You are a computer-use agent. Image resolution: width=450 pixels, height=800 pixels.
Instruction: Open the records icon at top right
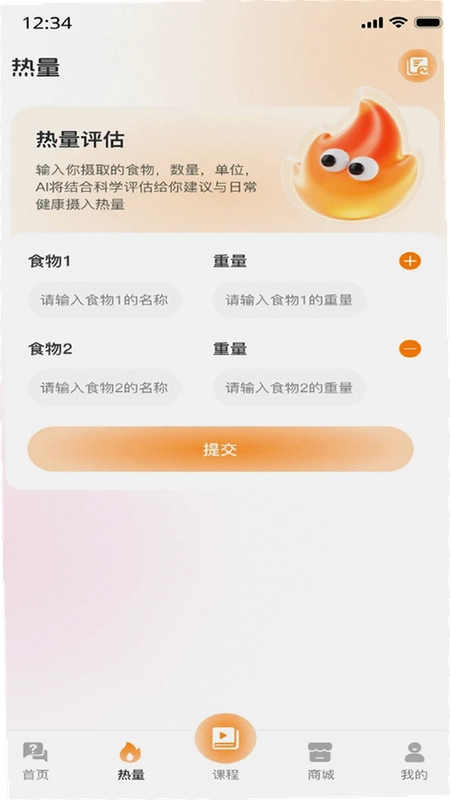pyautogui.click(x=417, y=66)
